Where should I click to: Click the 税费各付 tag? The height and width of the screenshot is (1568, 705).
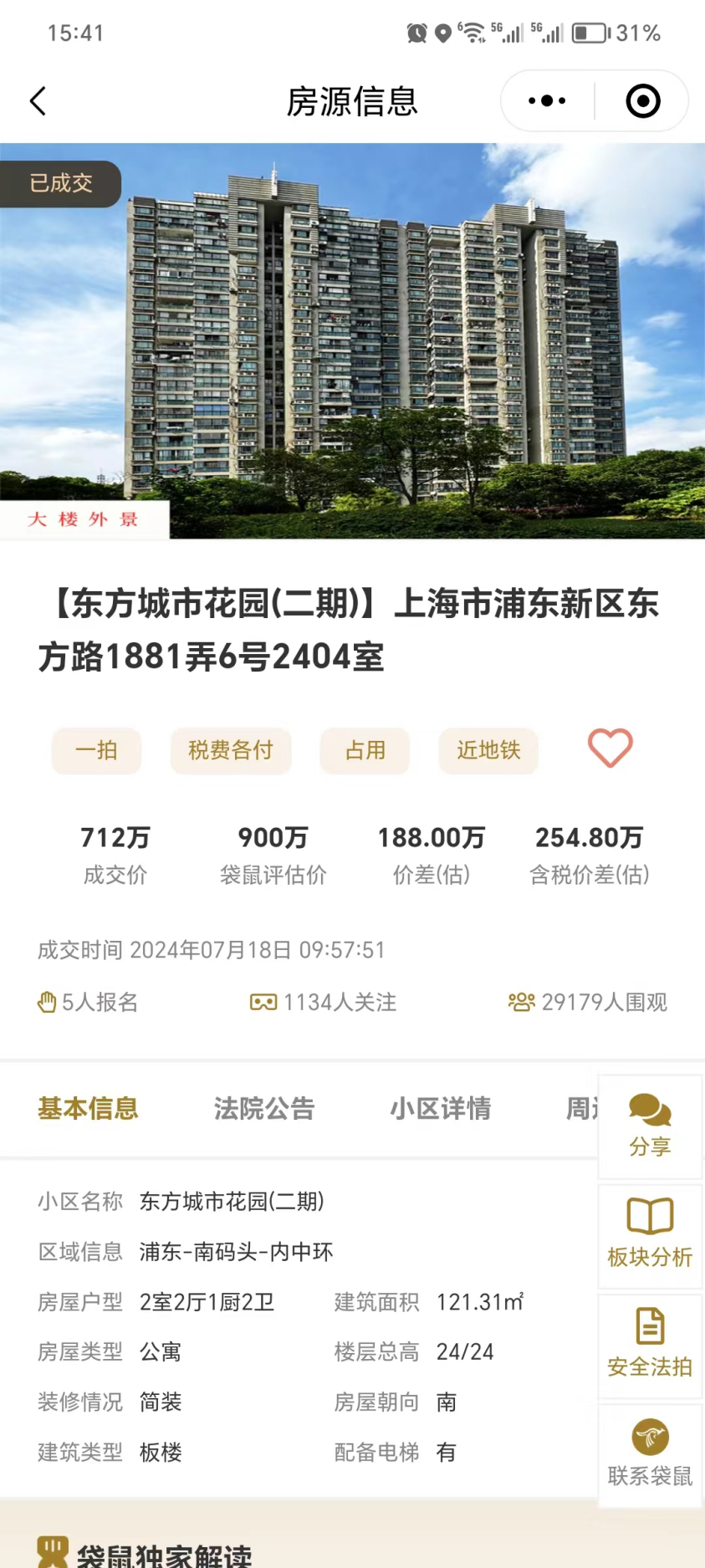click(x=231, y=750)
